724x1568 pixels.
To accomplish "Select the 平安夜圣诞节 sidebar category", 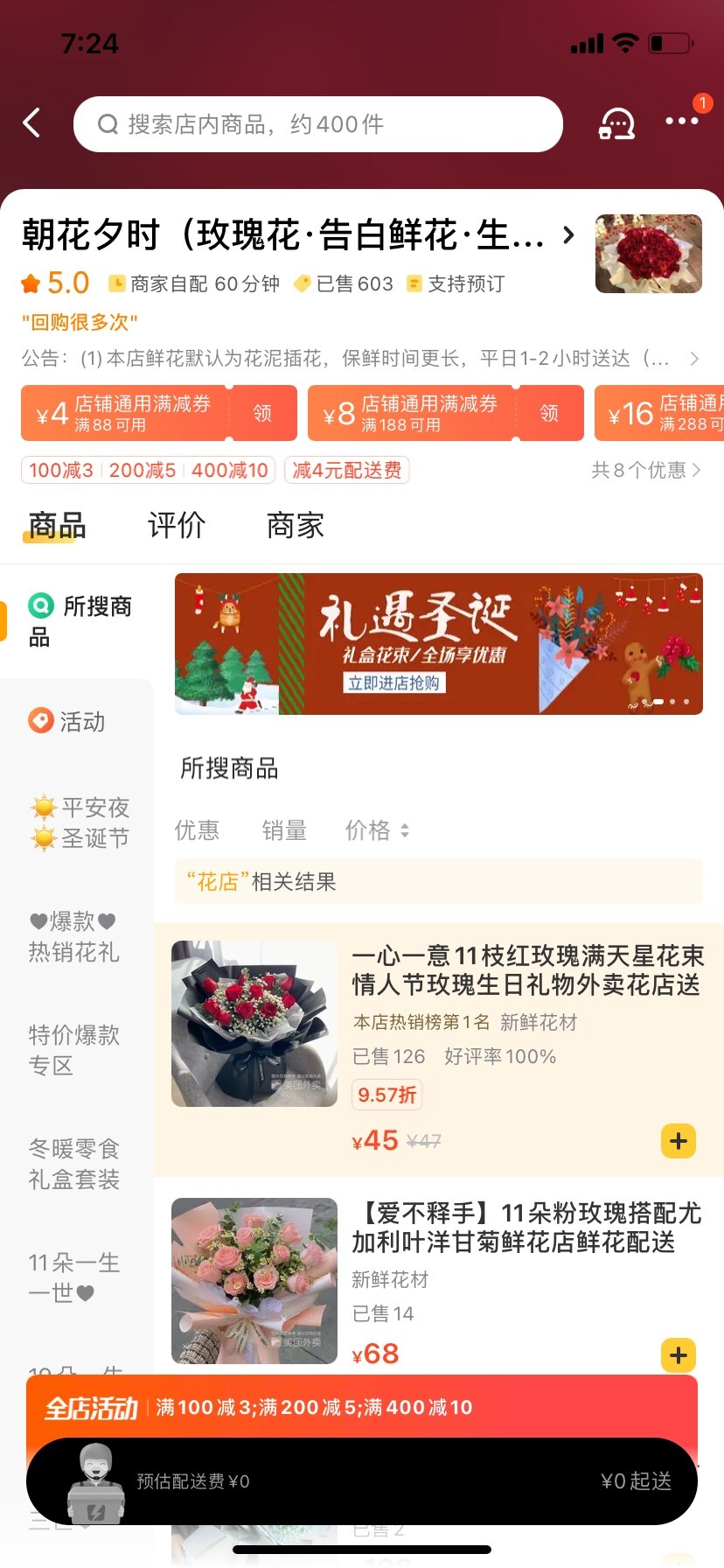I will pyautogui.click(x=79, y=822).
